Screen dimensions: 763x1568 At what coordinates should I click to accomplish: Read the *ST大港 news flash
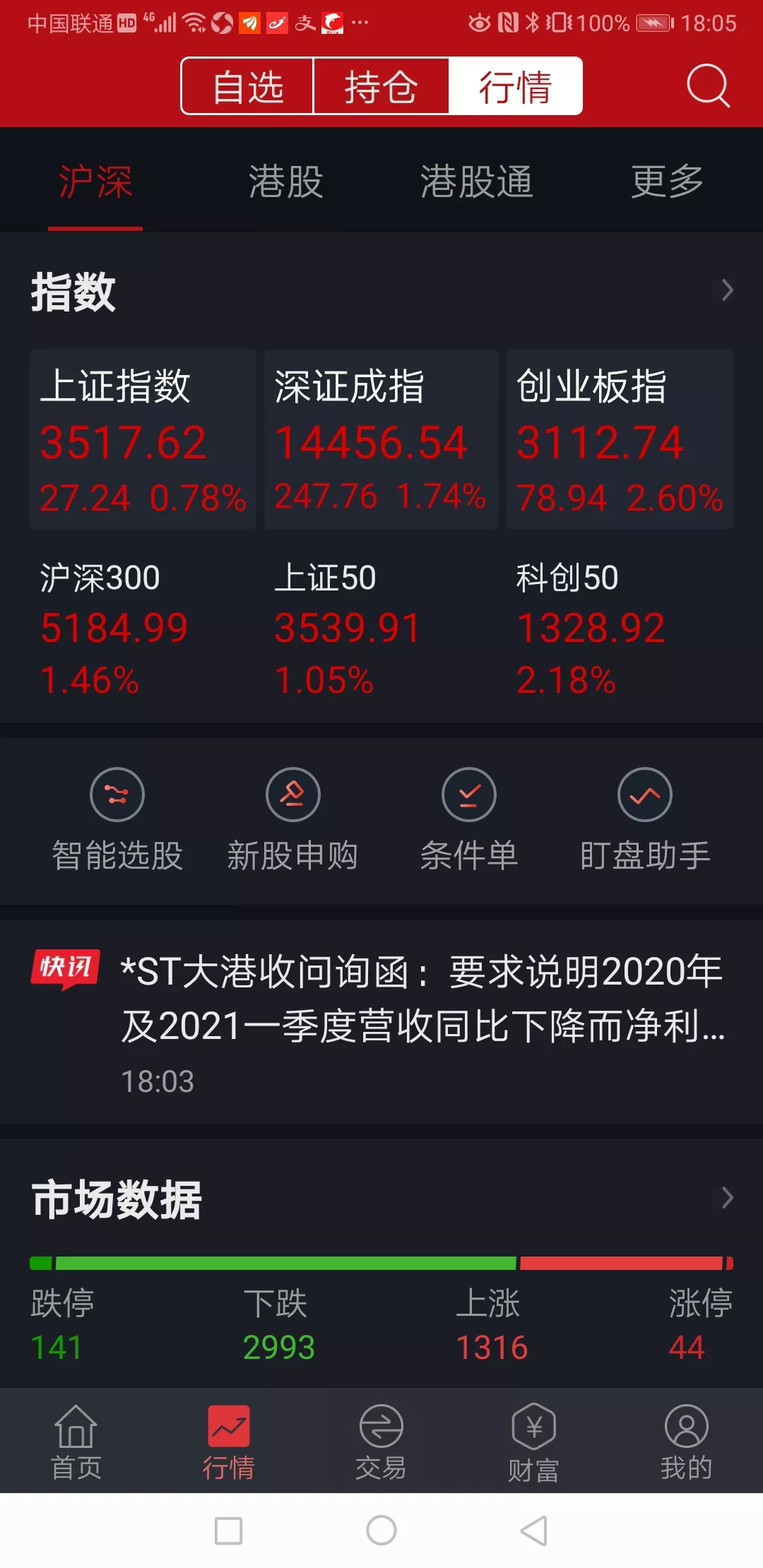(422, 998)
